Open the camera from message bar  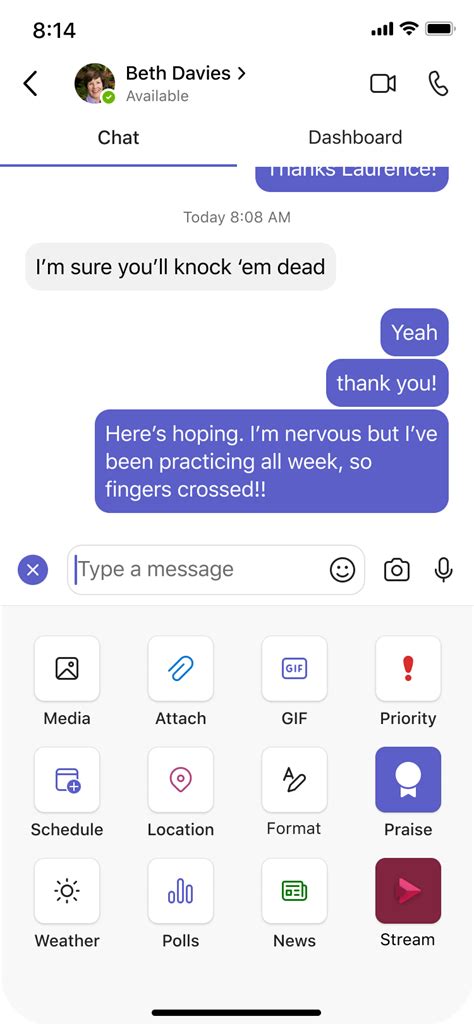tap(397, 570)
